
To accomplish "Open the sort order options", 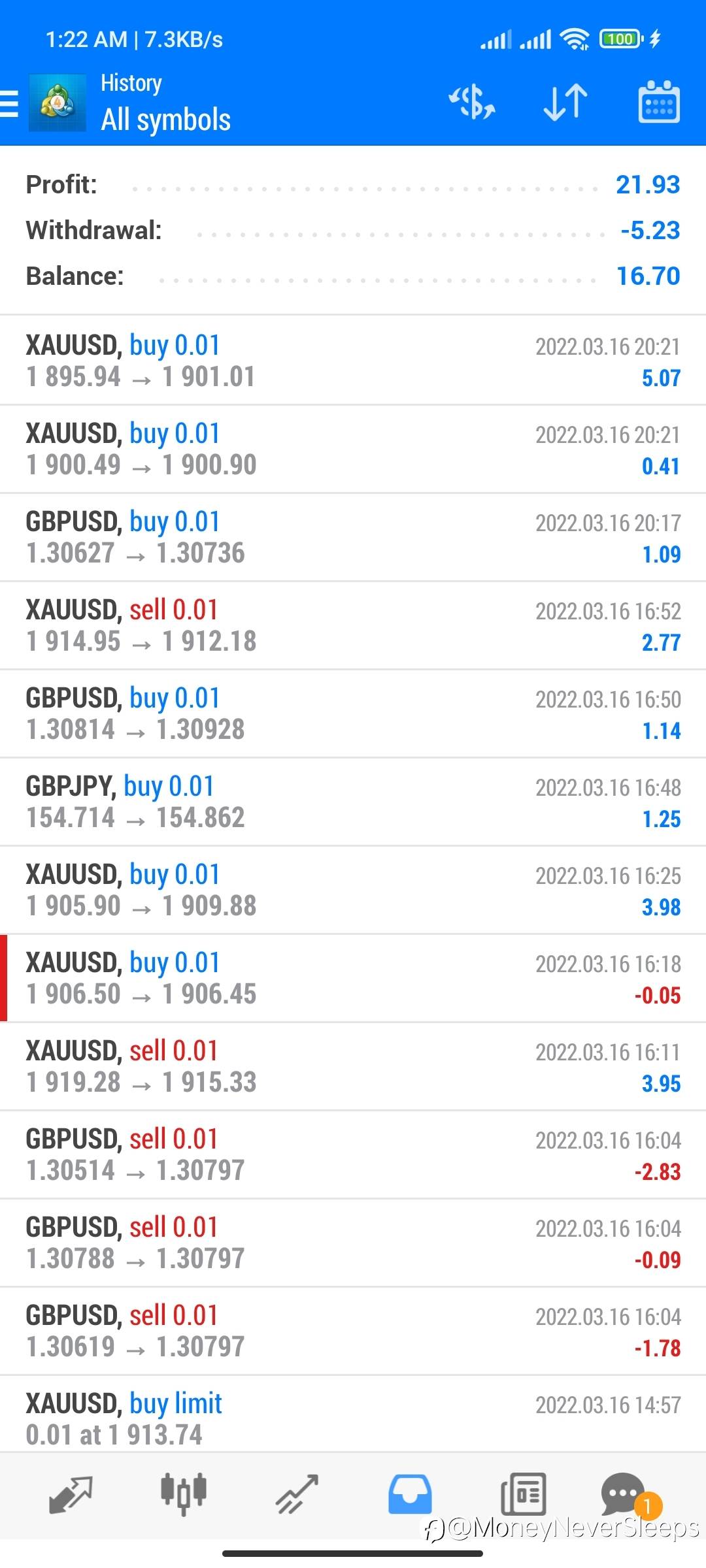I will (565, 103).
